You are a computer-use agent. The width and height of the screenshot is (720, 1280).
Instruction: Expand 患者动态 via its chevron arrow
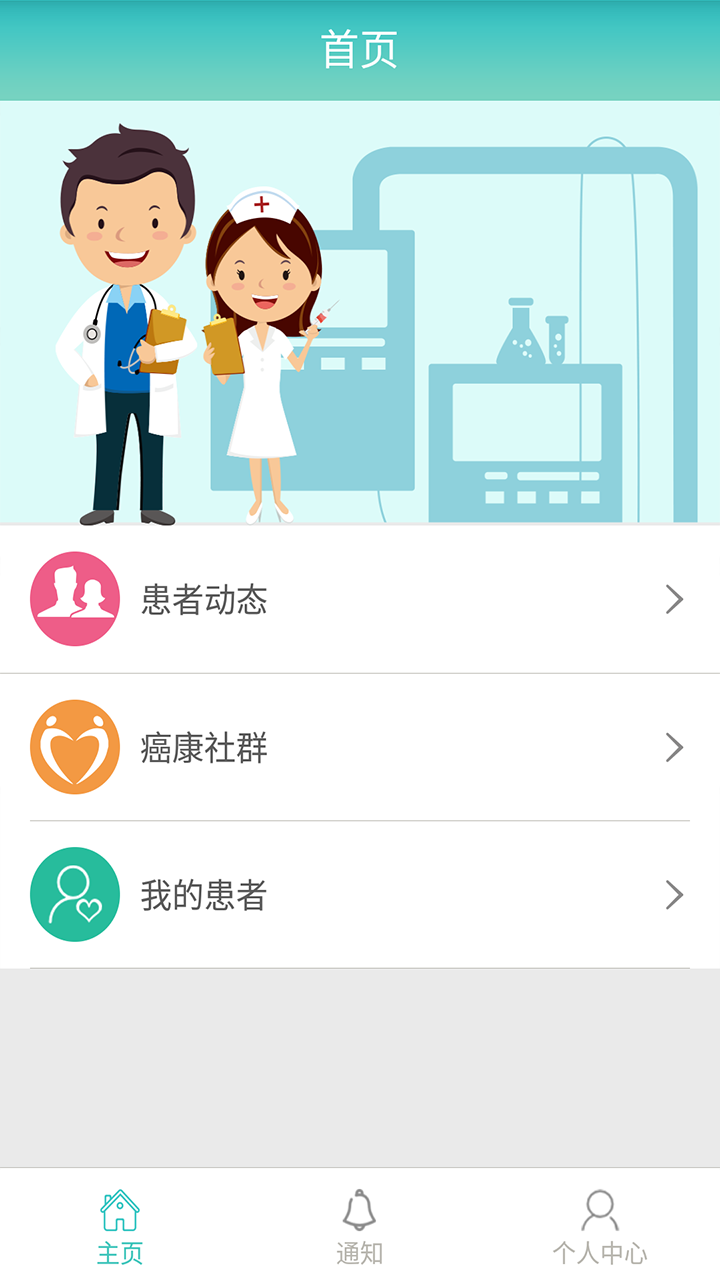pyautogui.click(x=676, y=600)
